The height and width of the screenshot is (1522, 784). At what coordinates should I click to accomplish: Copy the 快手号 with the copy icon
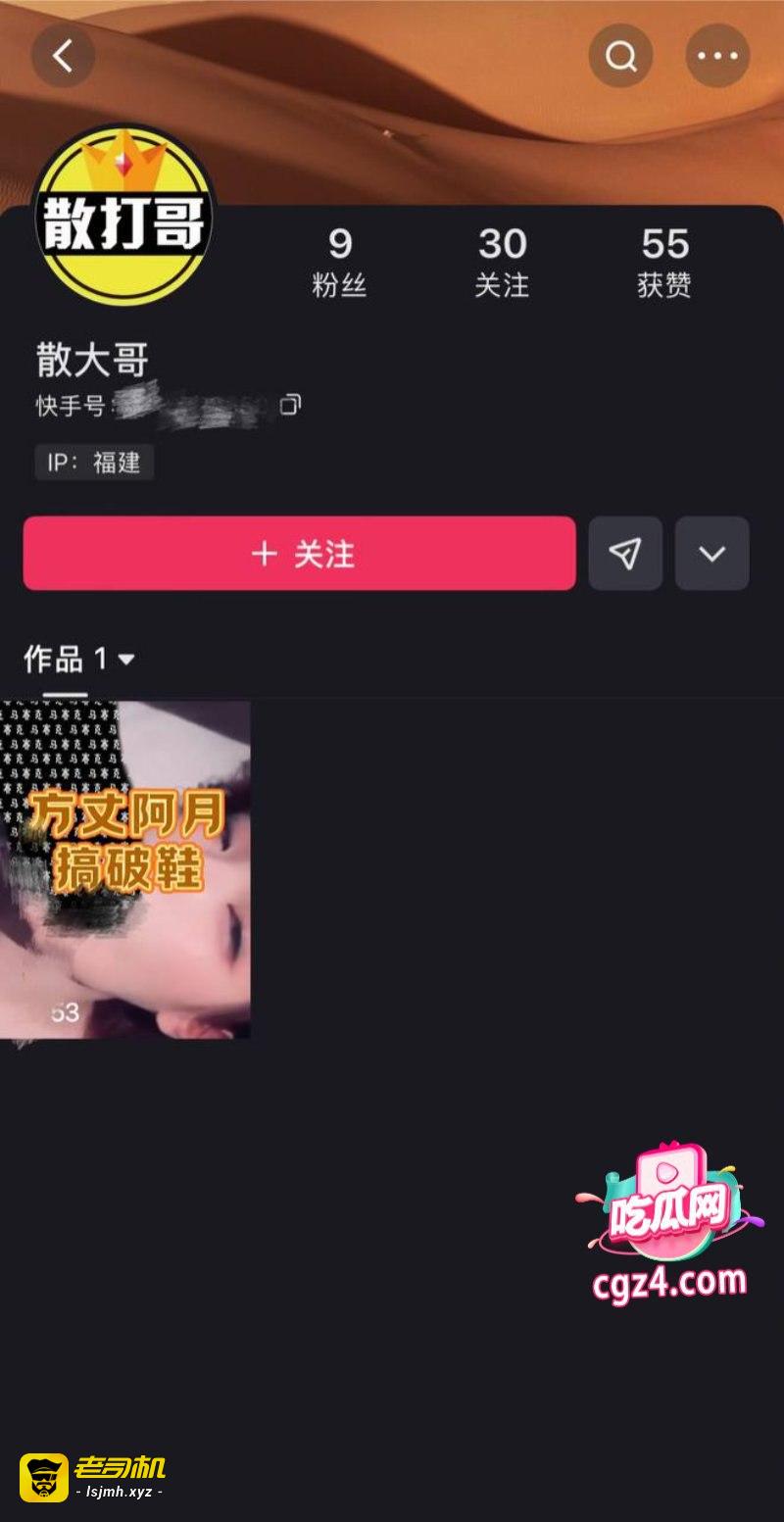coord(290,405)
